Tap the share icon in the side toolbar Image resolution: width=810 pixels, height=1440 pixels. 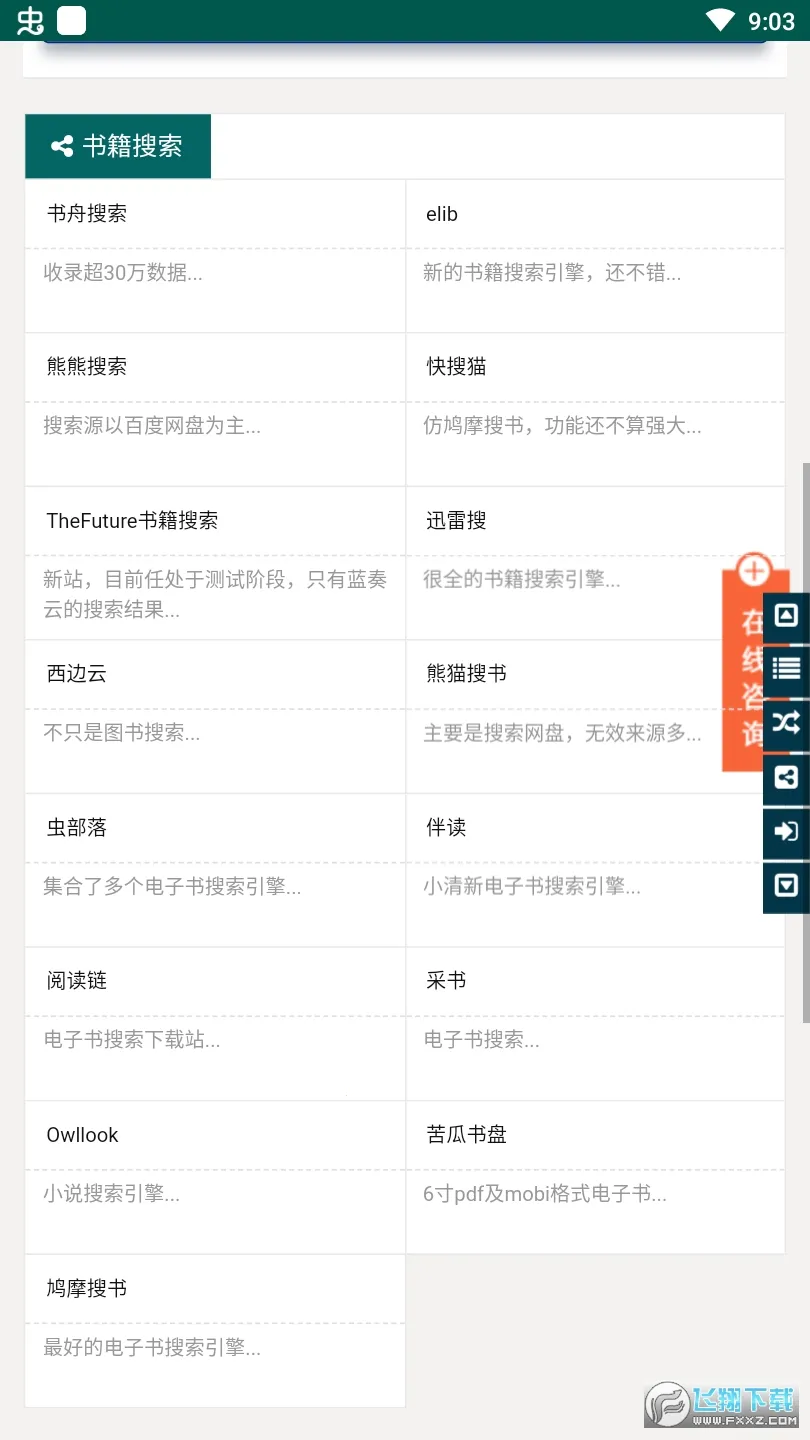(x=786, y=777)
